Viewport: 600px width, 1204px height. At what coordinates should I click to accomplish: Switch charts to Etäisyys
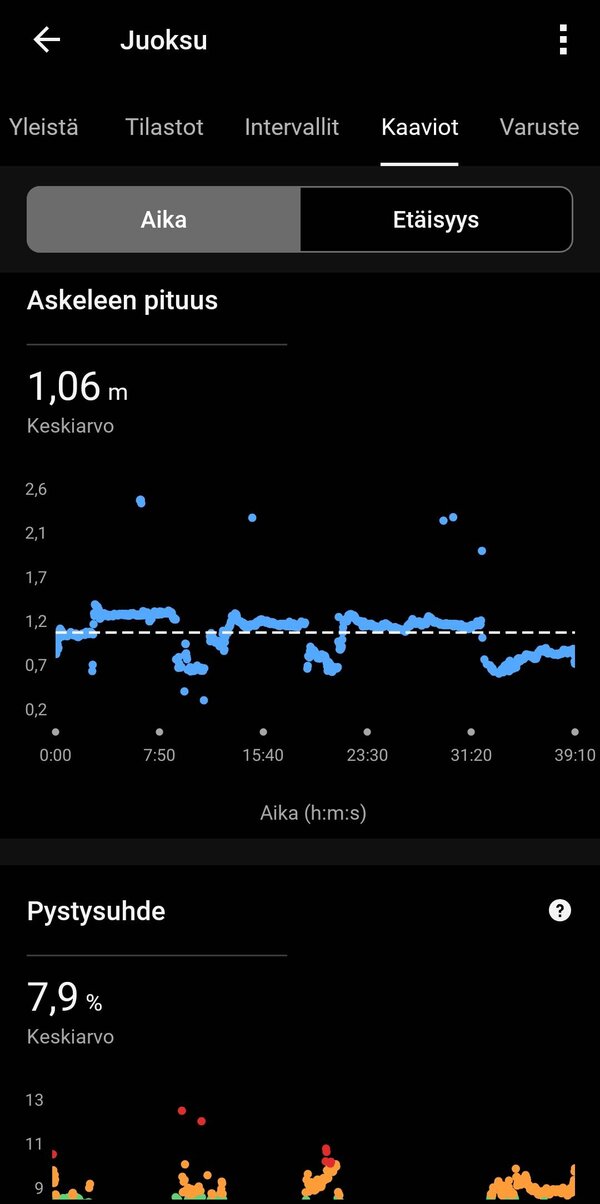coord(436,219)
